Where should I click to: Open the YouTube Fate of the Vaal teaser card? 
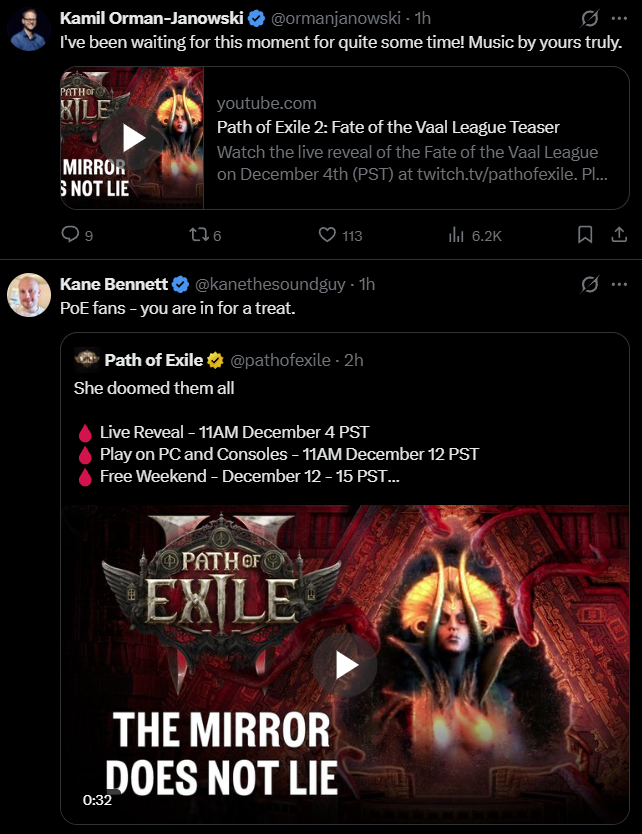pos(345,138)
